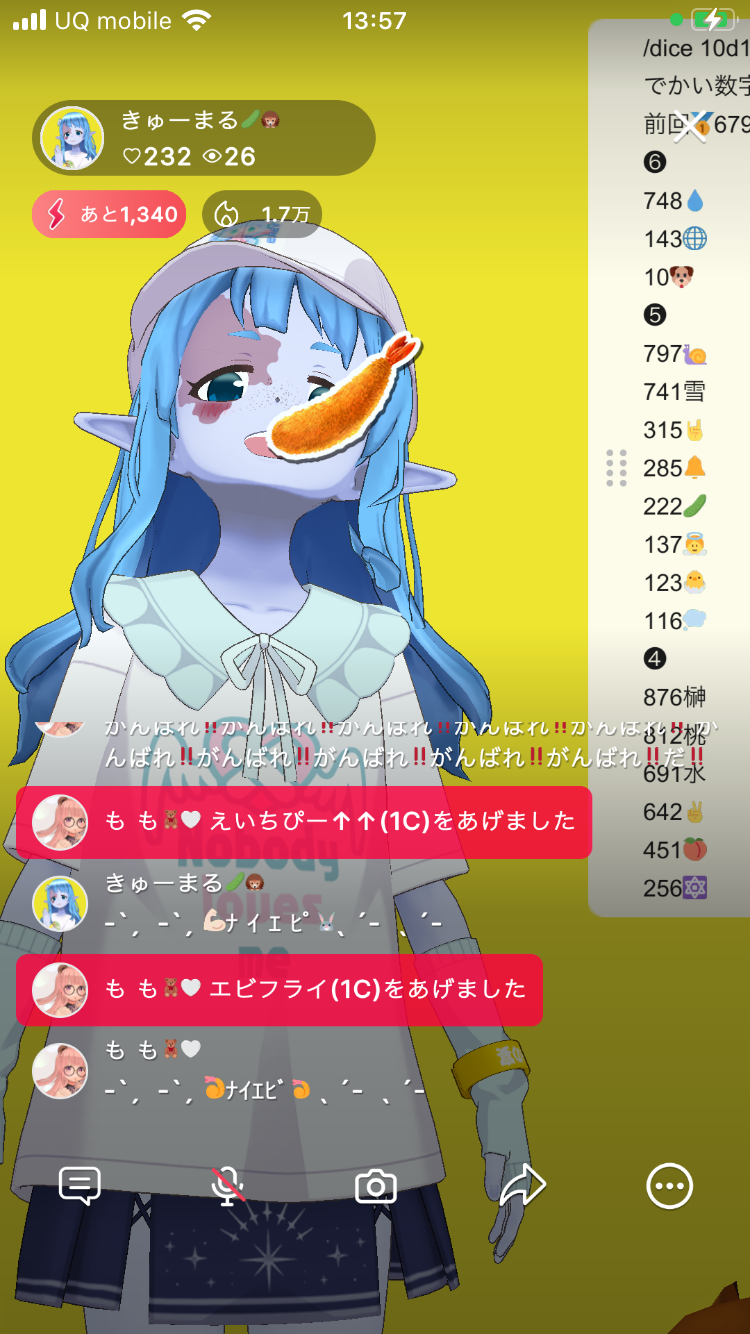Close the live stream with the X
The image size is (750, 1334).
tap(690, 126)
